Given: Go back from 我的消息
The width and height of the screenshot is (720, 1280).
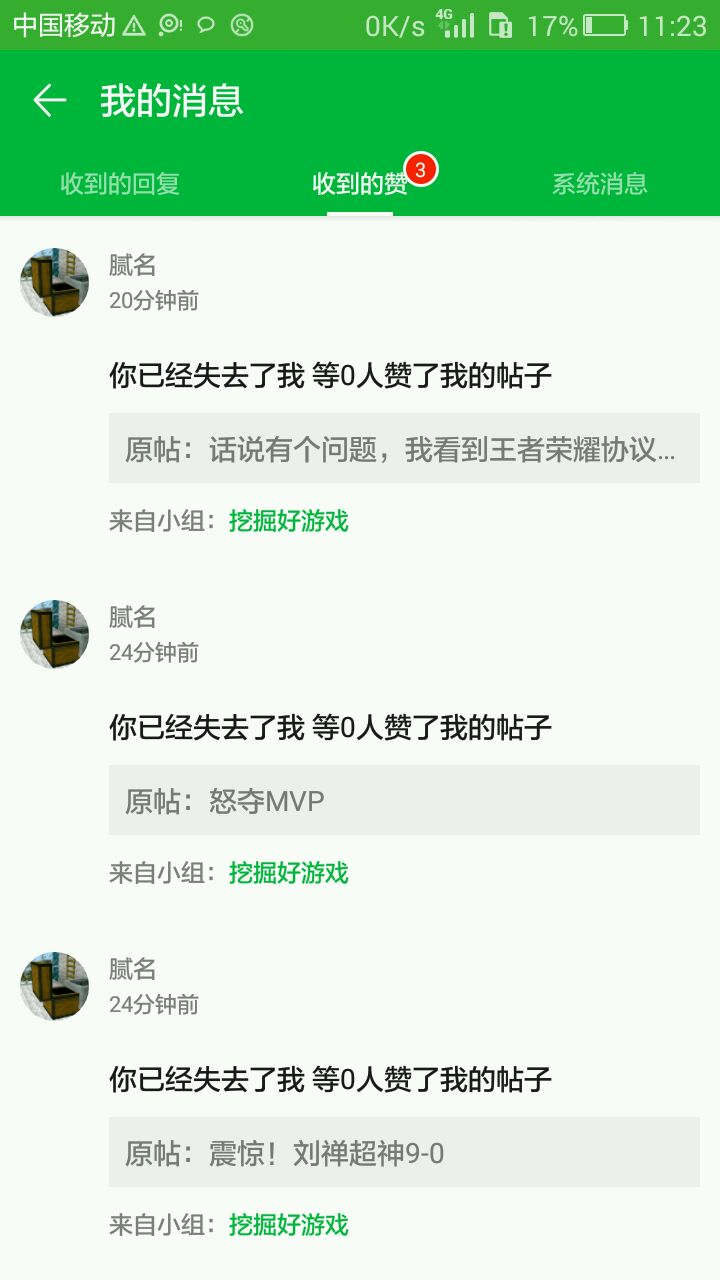Looking at the screenshot, I should [x=49, y=101].
